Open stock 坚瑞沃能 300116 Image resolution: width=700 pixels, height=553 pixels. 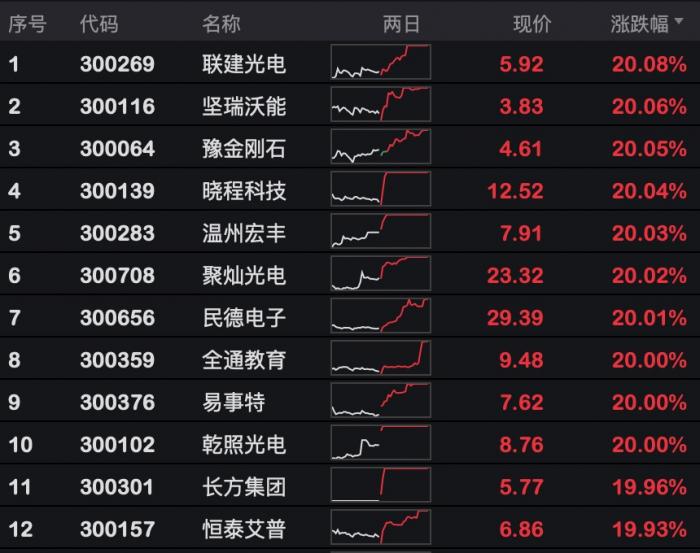[244, 106]
